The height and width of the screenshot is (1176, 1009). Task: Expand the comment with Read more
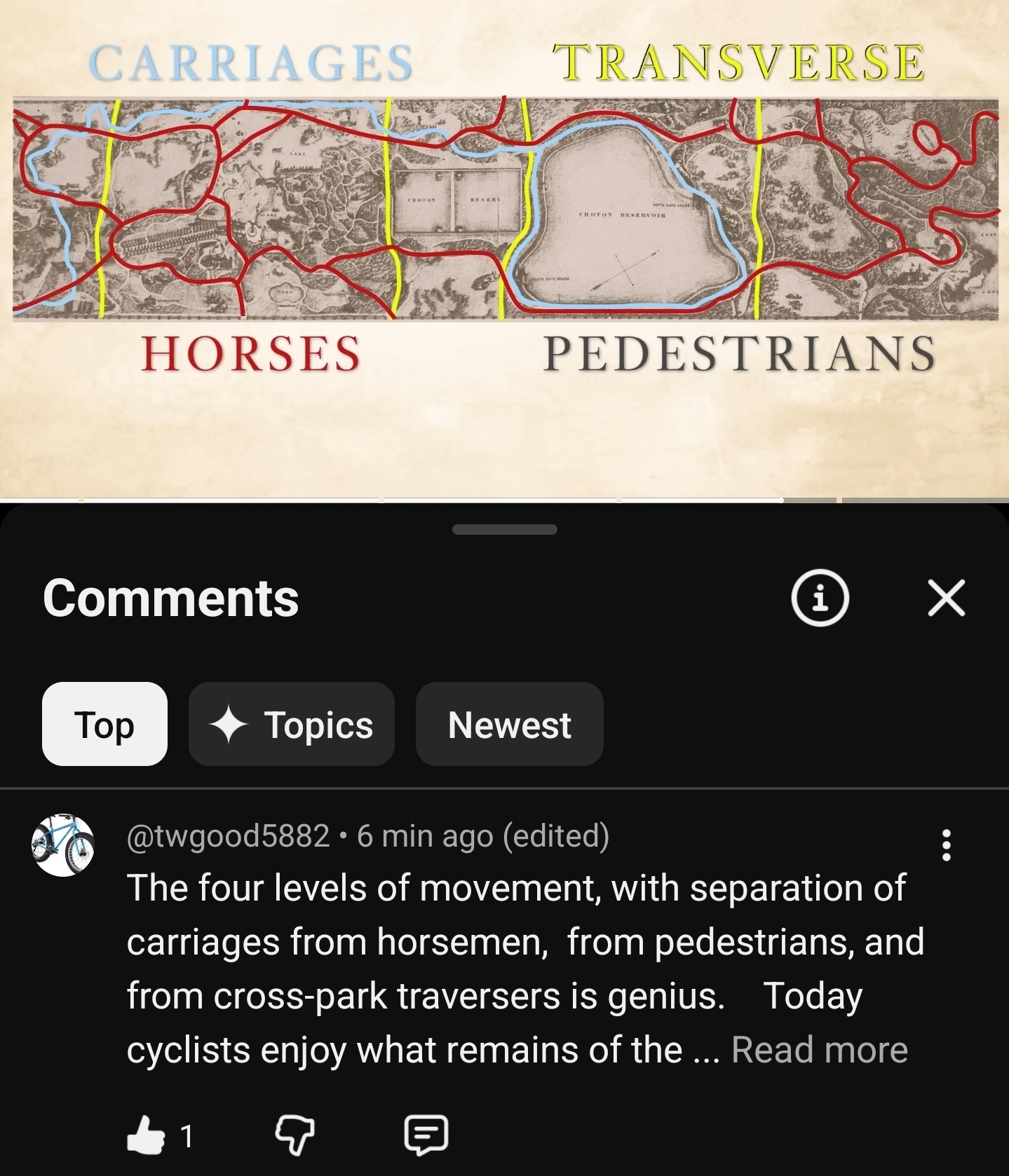(819, 1050)
